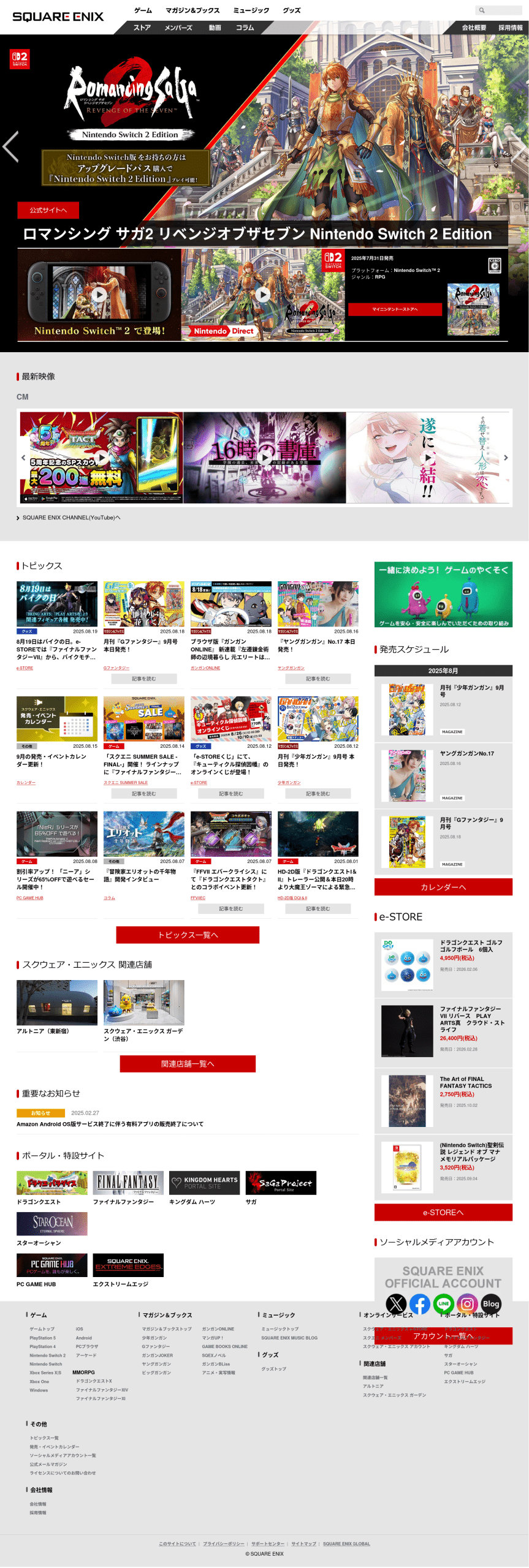This screenshot has width=529, height=1568.
Task: Show the previous hero banner slide
Action: point(11,147)
